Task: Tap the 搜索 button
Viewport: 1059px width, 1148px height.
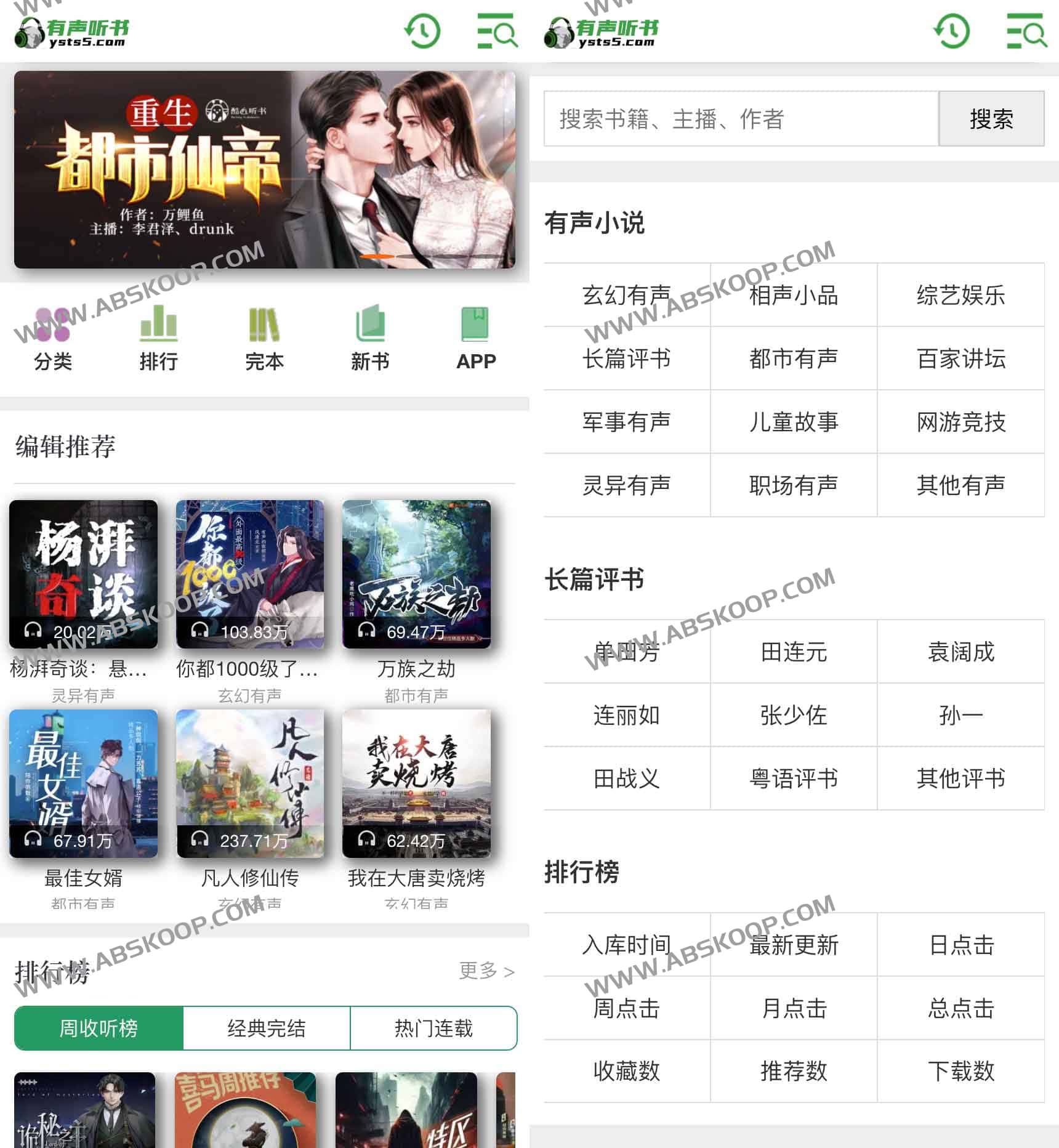Action: click(991, 119)
